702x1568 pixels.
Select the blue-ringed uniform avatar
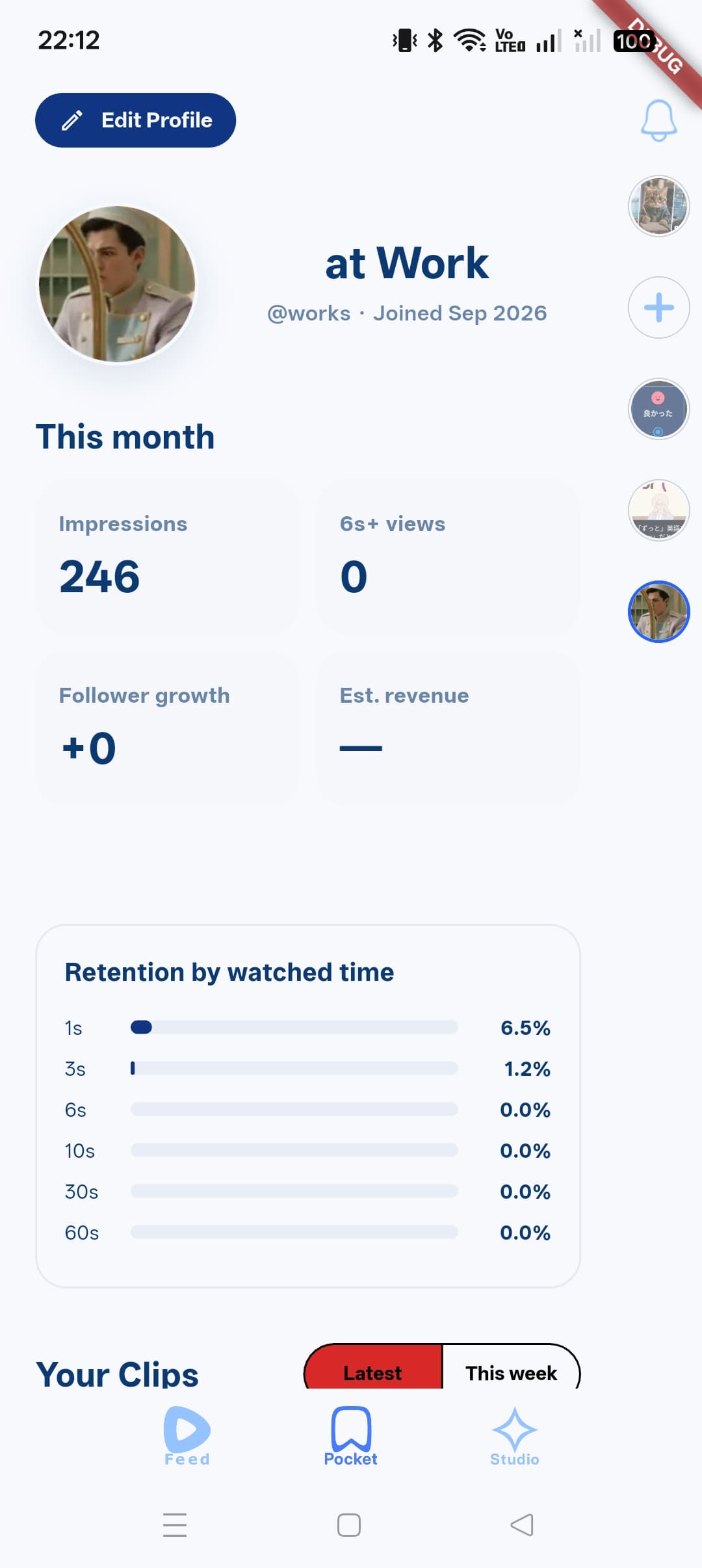(x=658, y=612)
